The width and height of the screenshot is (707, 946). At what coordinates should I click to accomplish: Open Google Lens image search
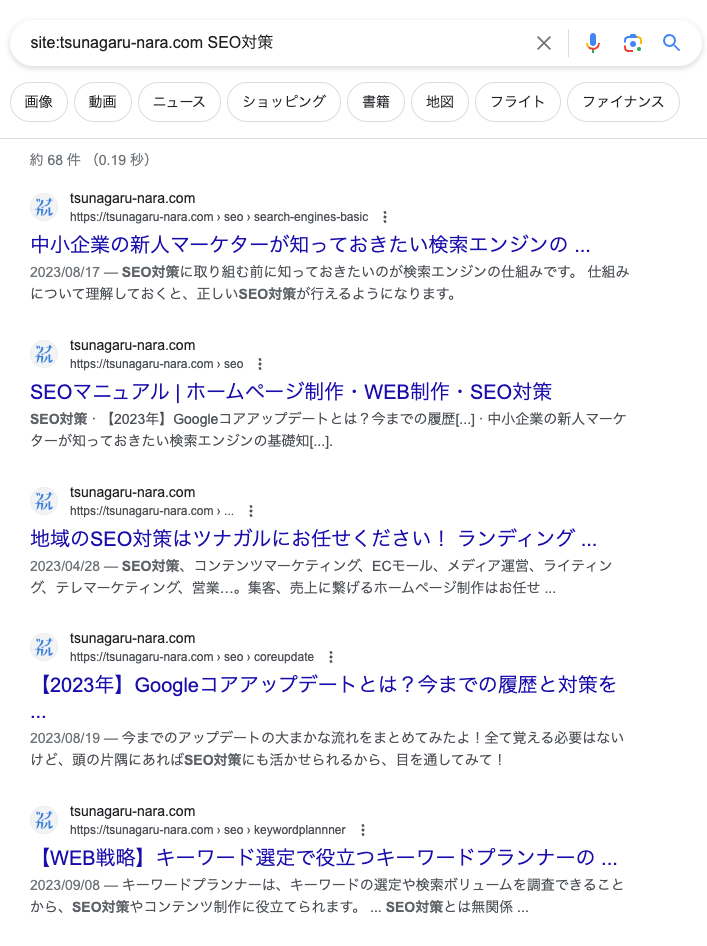pyautogui.click(x=632, y=43)
